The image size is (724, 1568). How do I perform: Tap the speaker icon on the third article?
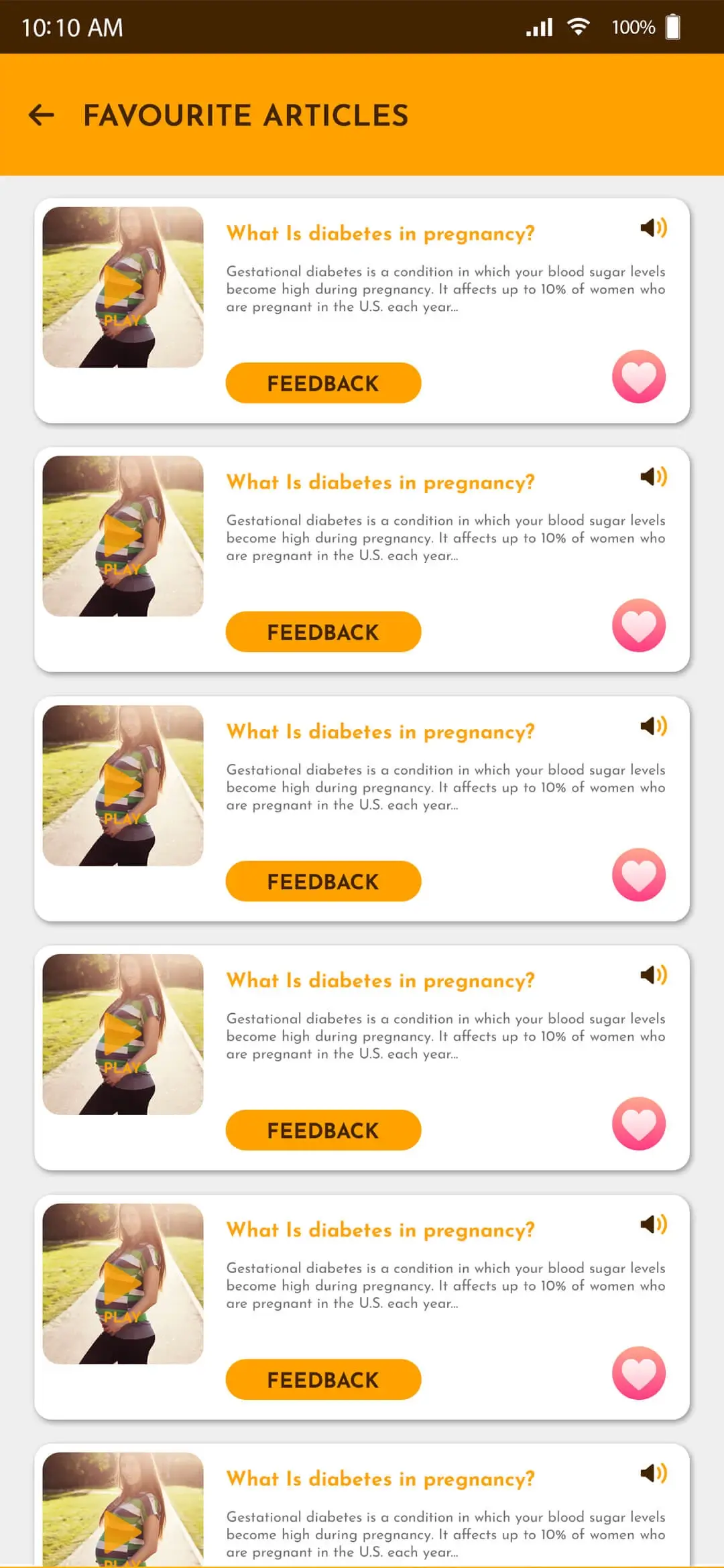click(654, 726)
